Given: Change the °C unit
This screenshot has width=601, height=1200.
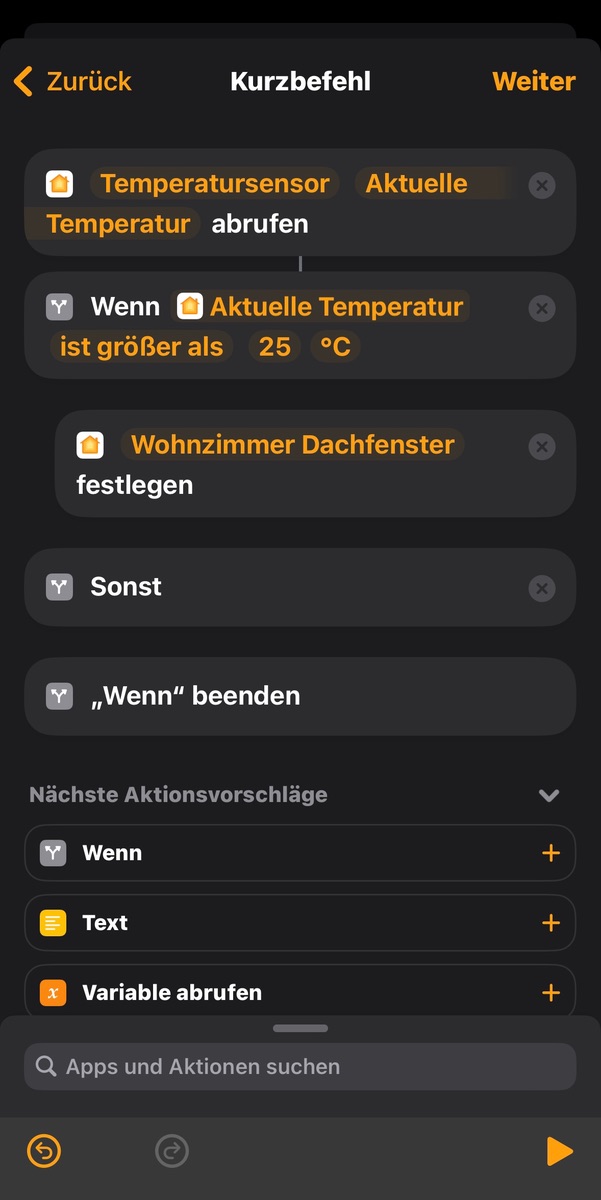Looking at the screenshot, I should coord(335,347).
